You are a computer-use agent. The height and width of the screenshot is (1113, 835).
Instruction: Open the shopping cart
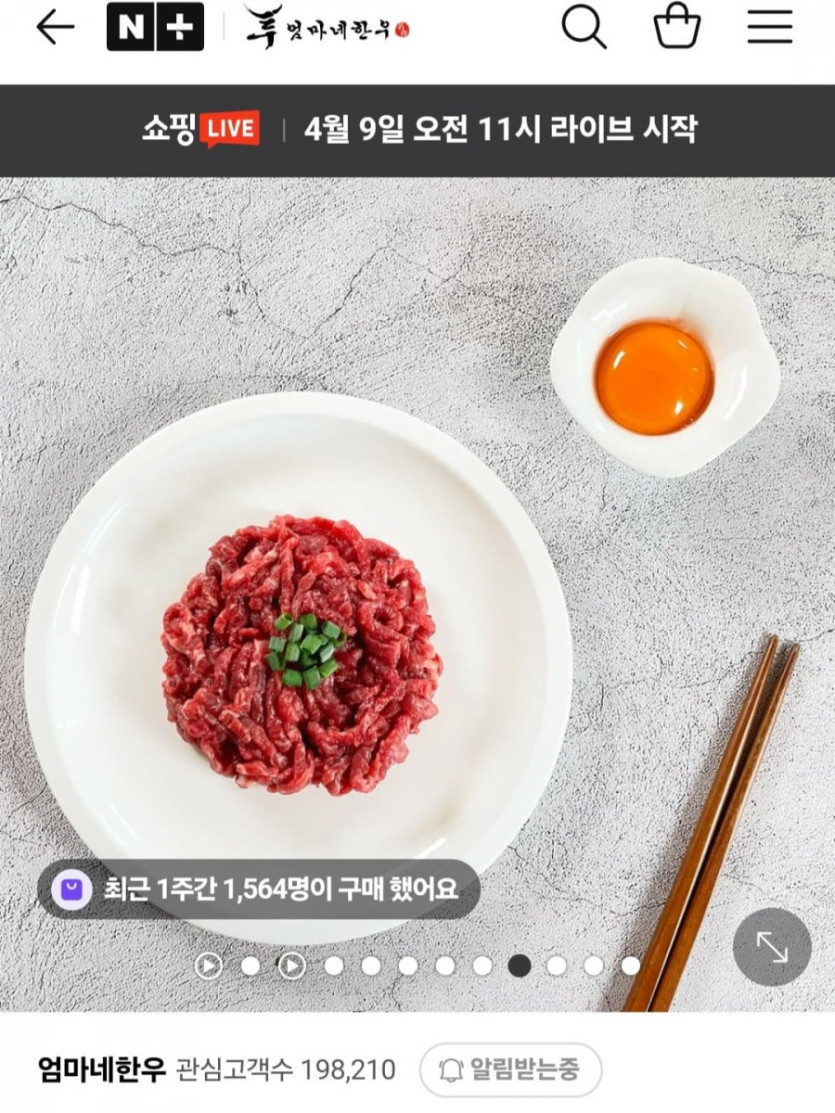677,27
